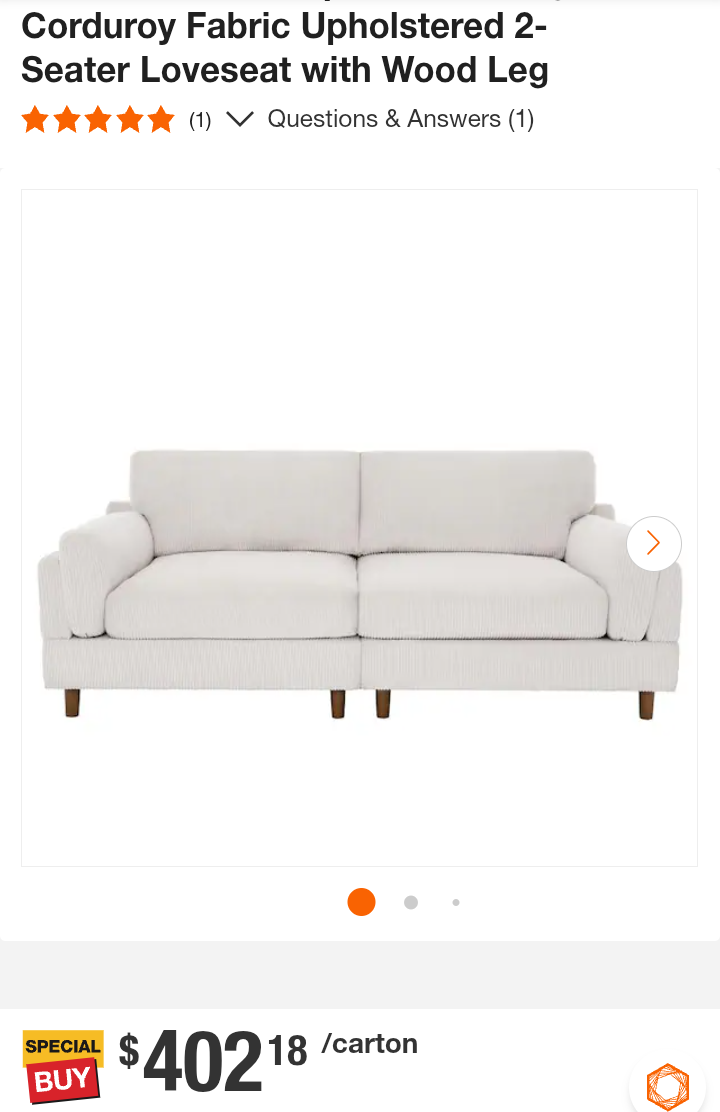Open Questions & Answers (1)
The height and width of the screenshot is (1112, 720).
point(400,120)
